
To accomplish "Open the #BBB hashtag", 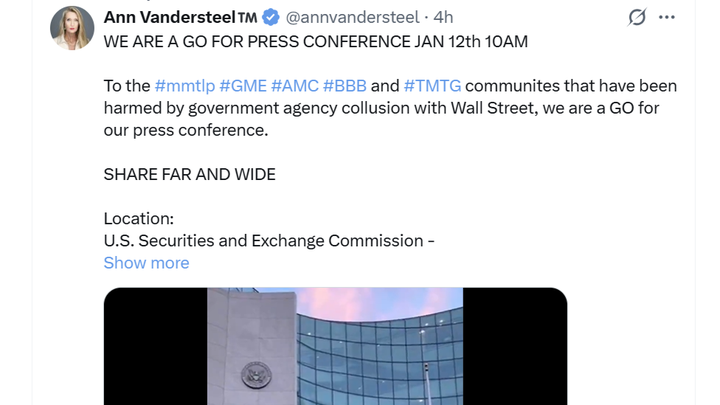I will [346, 86].
